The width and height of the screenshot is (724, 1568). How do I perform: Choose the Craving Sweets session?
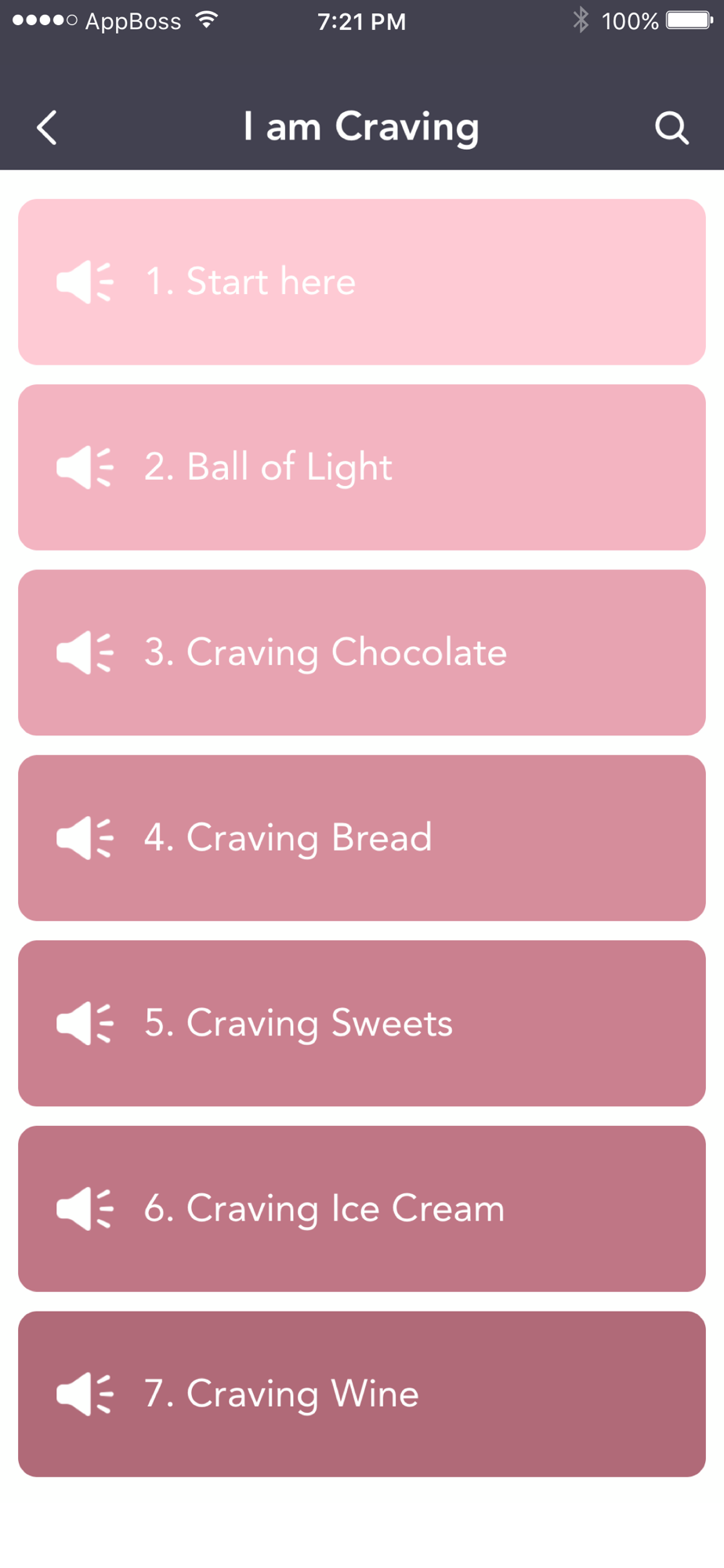[362, 1024]
